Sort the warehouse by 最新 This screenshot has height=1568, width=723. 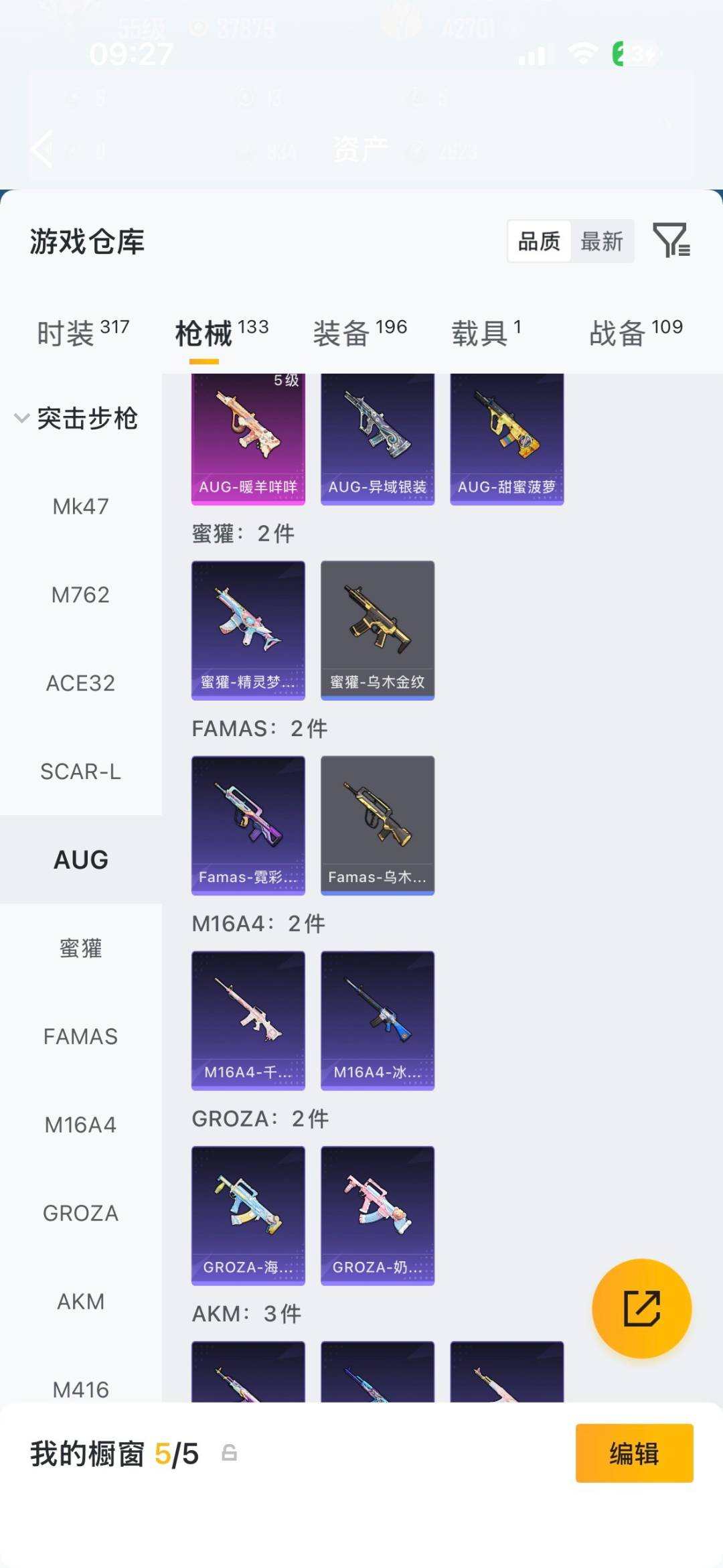click(602, 241)
